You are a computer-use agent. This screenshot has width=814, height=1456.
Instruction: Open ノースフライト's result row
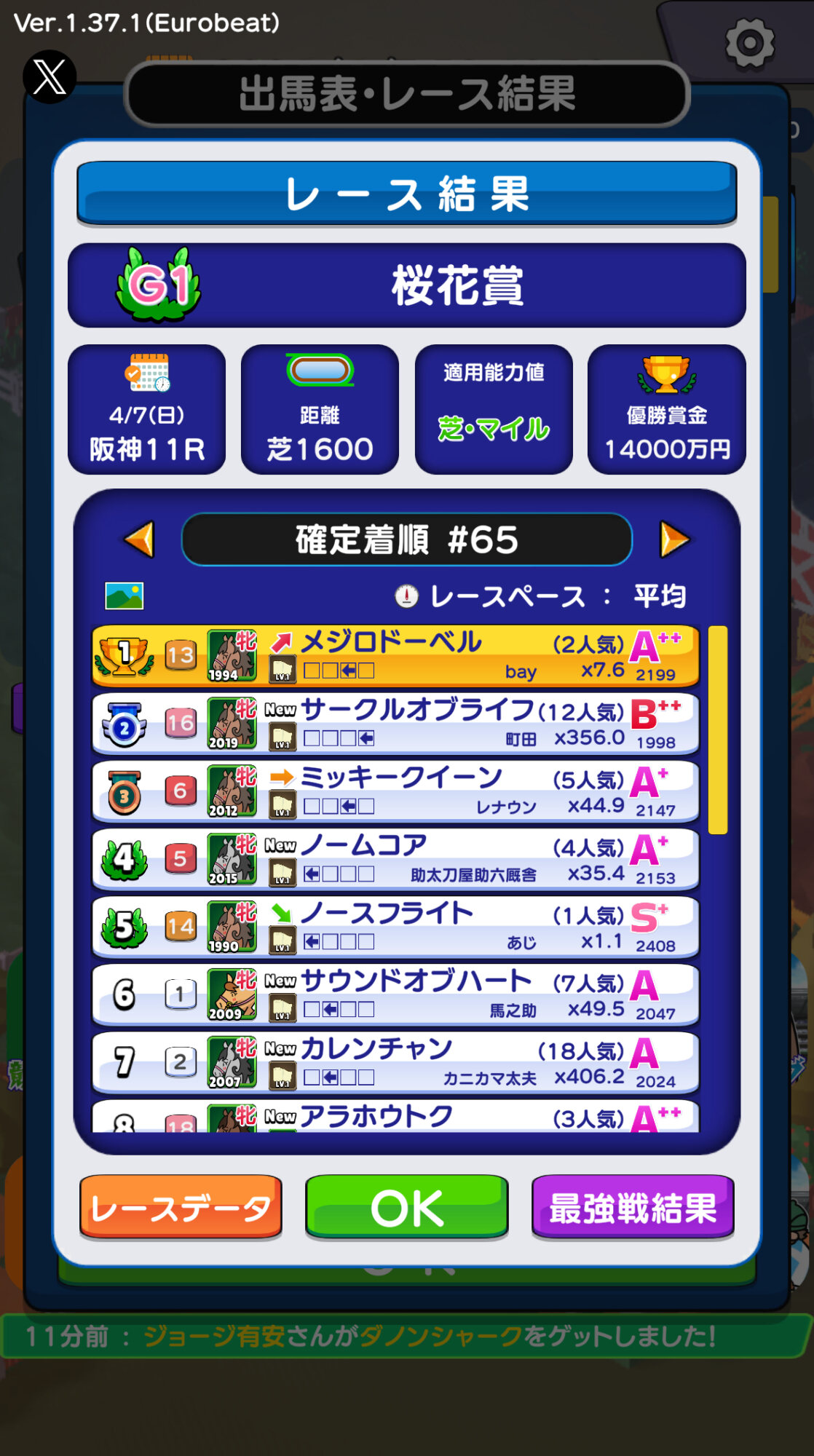pos(395,927)
